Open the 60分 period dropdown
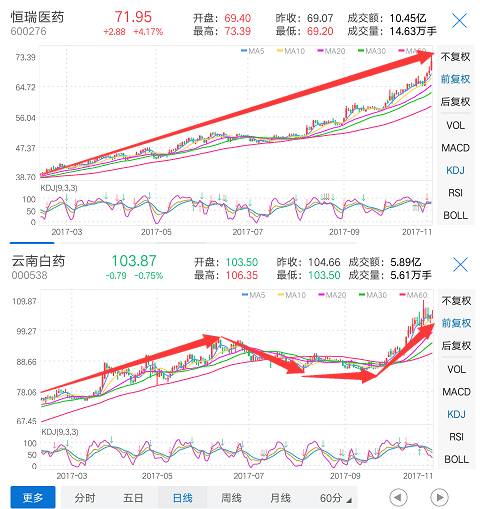Viewport: 480px width, 509px height. [334, 498]
